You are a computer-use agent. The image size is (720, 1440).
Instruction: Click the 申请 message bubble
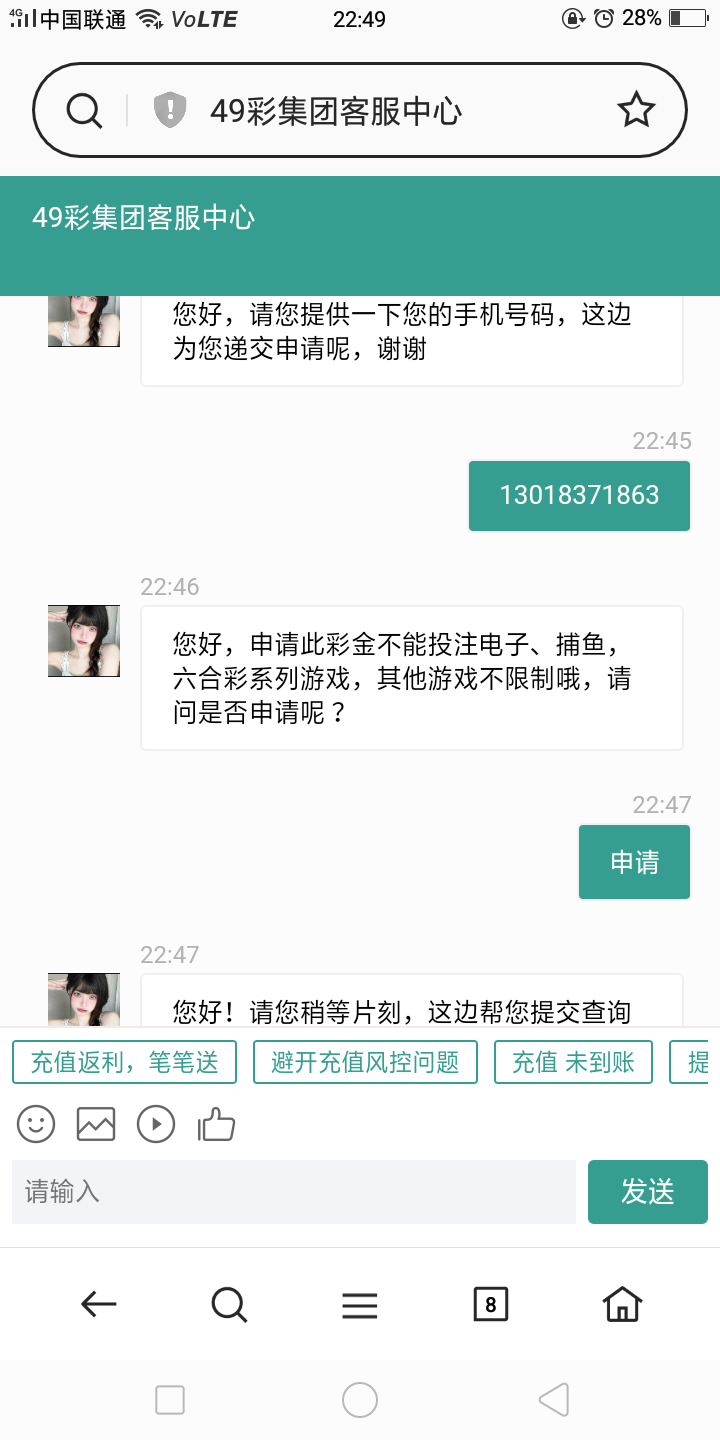point(634,861)
